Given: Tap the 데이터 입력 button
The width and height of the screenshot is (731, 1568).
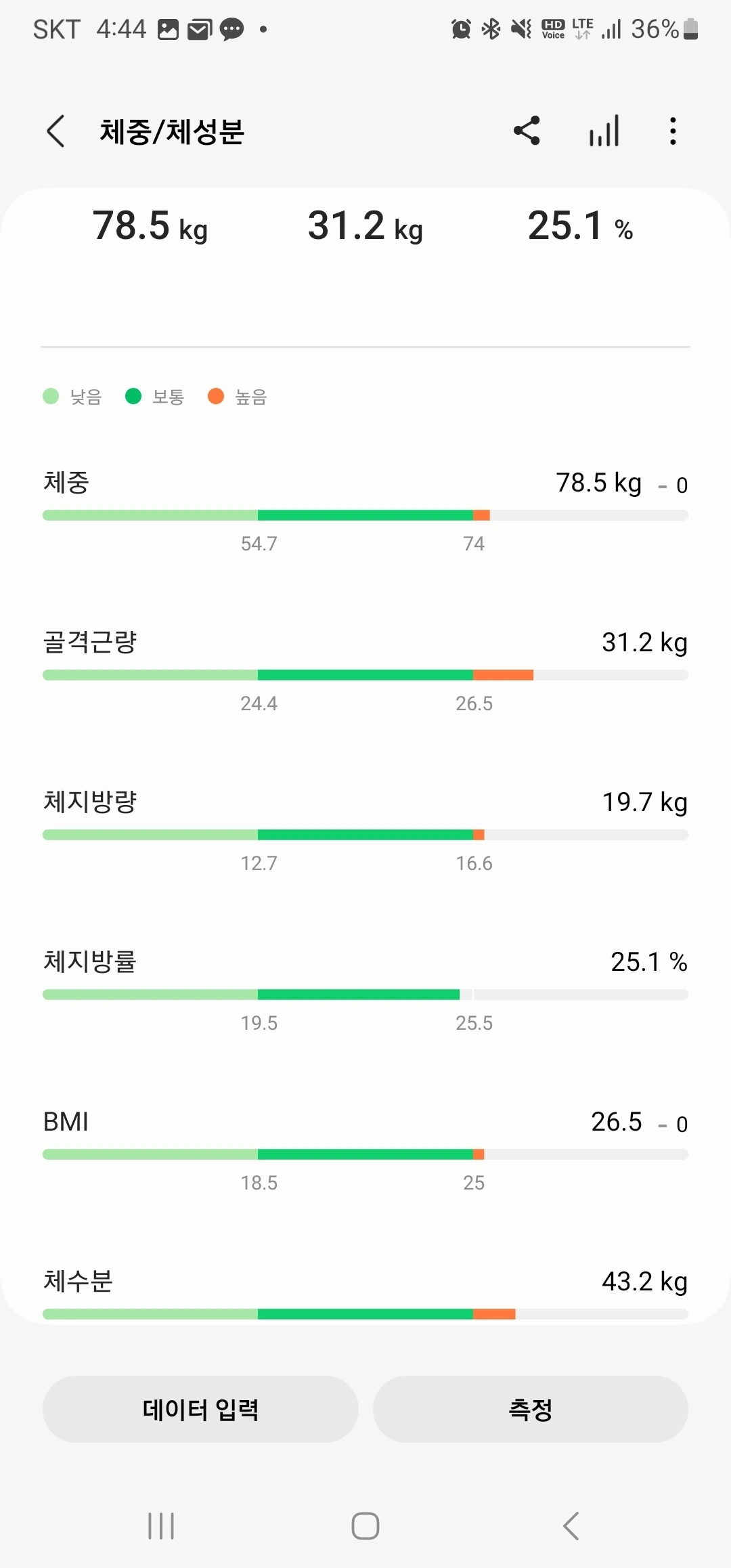Looking at the screenshot, I should [x=200, y=1409].
